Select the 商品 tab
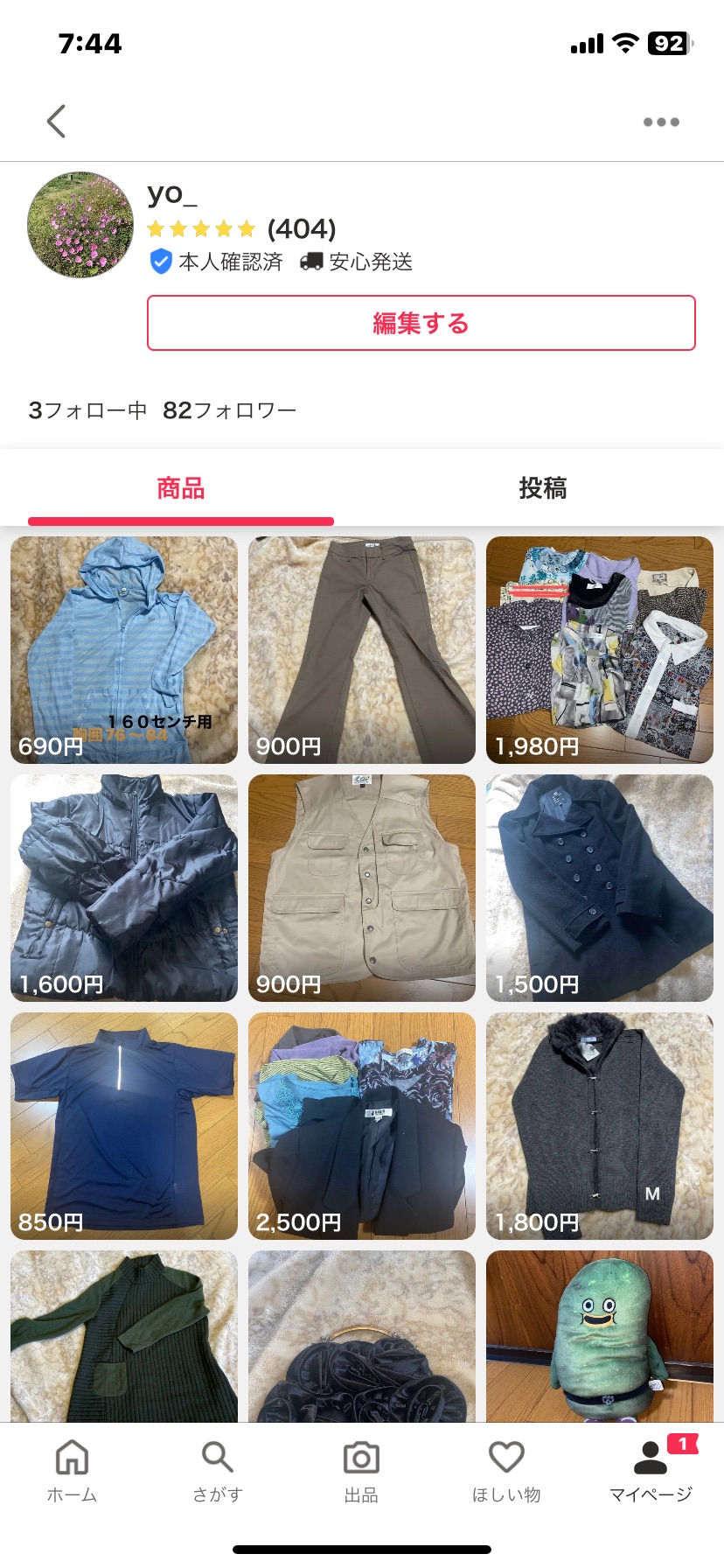The width and height of the screenshot is (724, 1568). click(x=181, y=488)
